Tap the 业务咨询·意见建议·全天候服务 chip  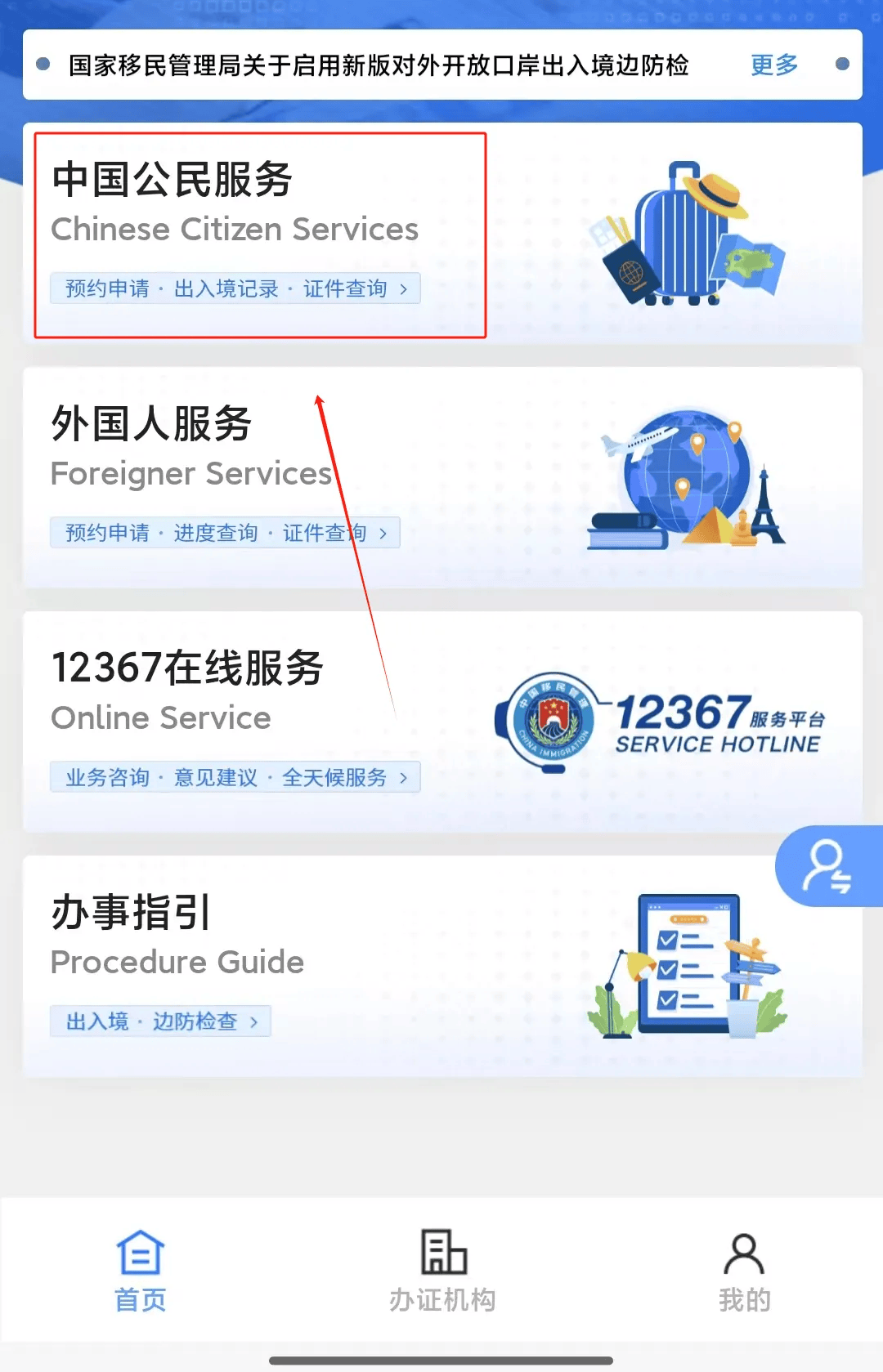tap(235, 777)
